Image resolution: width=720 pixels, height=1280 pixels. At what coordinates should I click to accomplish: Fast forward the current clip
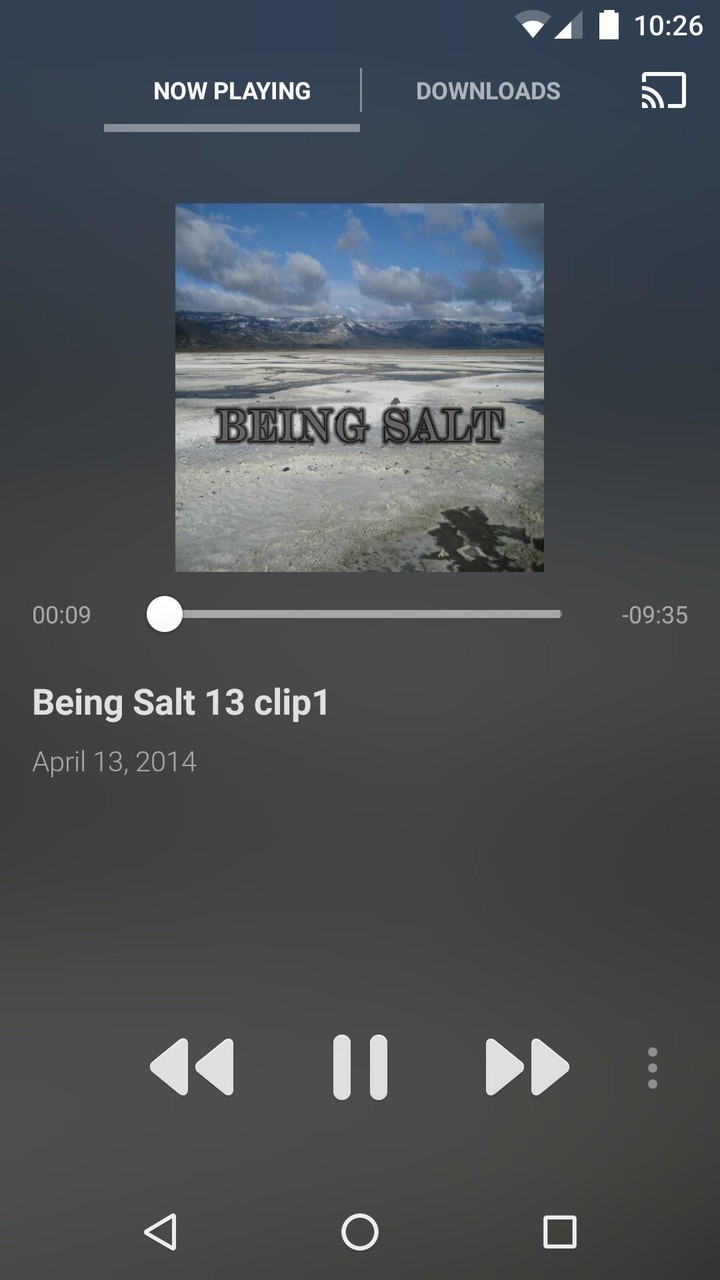click(x=527, y=1067)
